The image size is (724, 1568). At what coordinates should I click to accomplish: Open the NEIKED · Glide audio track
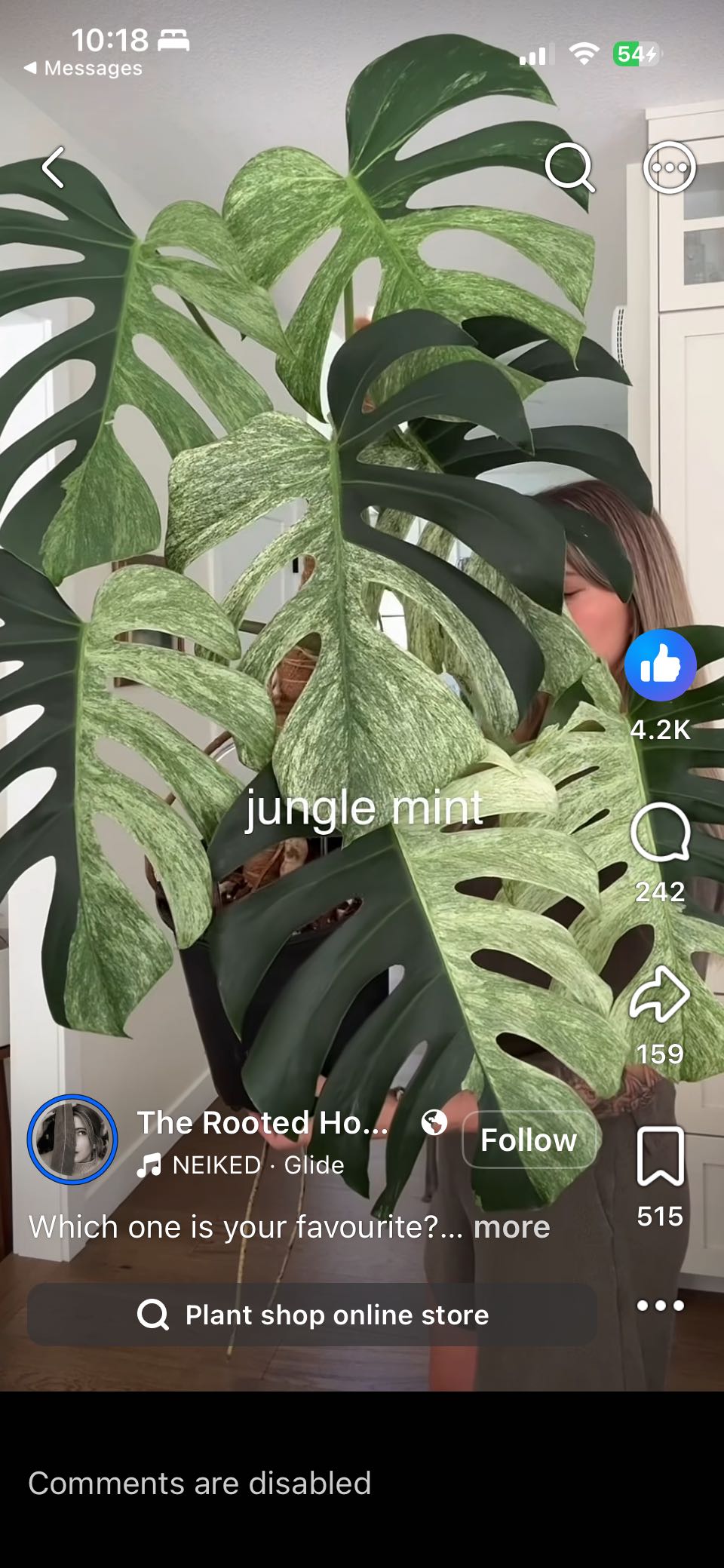tap(240, 1165)
